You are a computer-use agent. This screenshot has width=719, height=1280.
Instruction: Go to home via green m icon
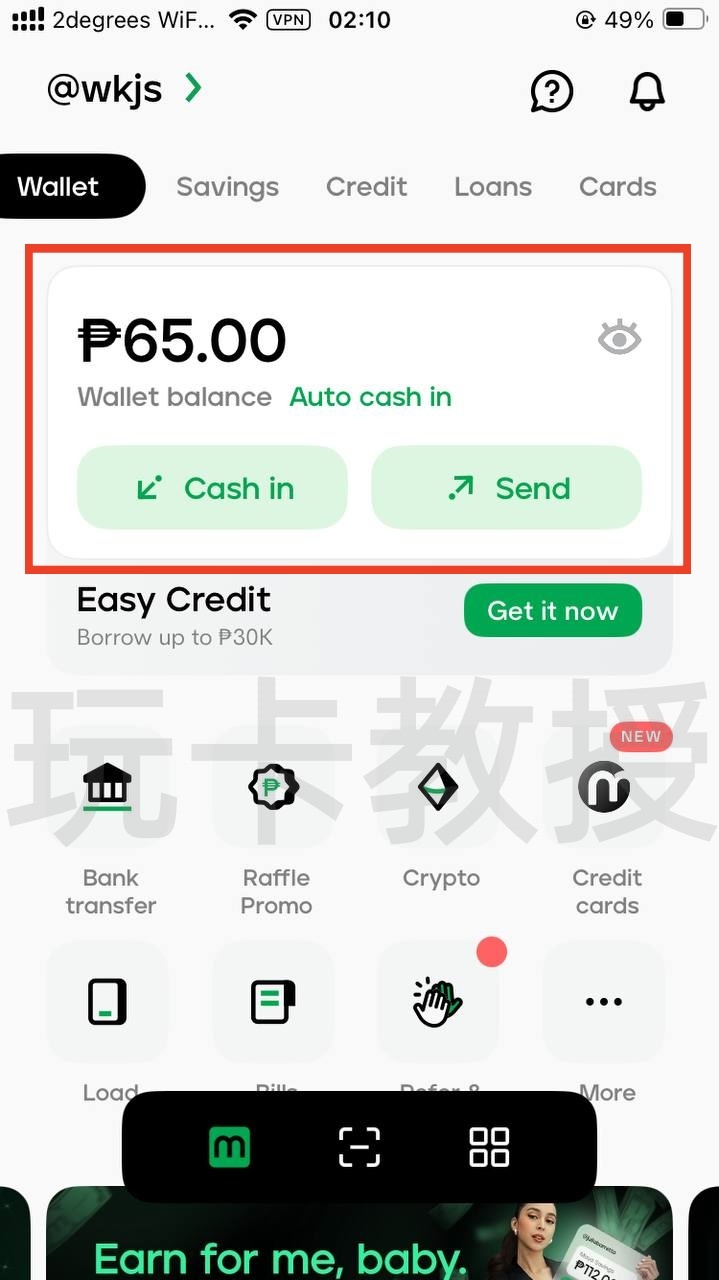(x=229, y=1147)
